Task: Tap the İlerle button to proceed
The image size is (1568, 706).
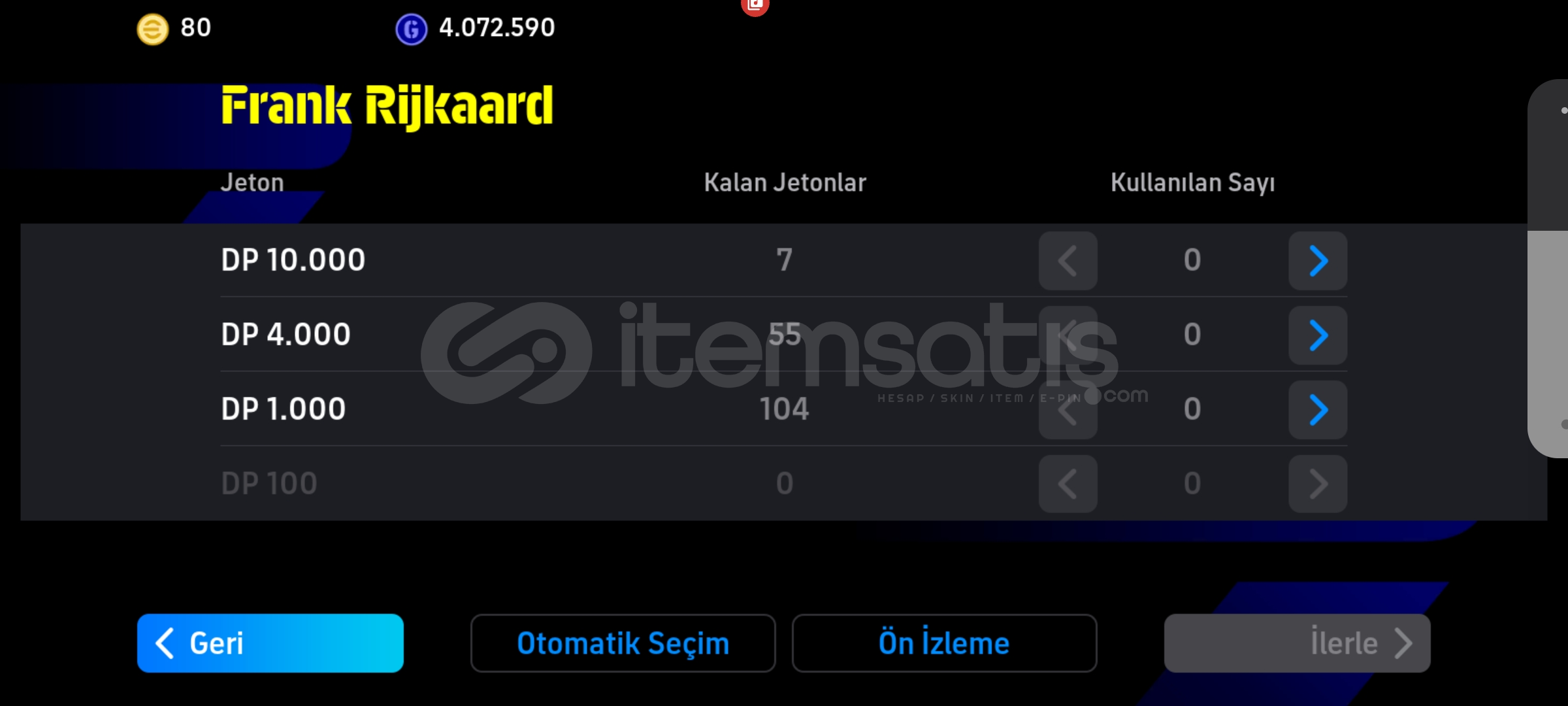Action: tap(1297, 643)
